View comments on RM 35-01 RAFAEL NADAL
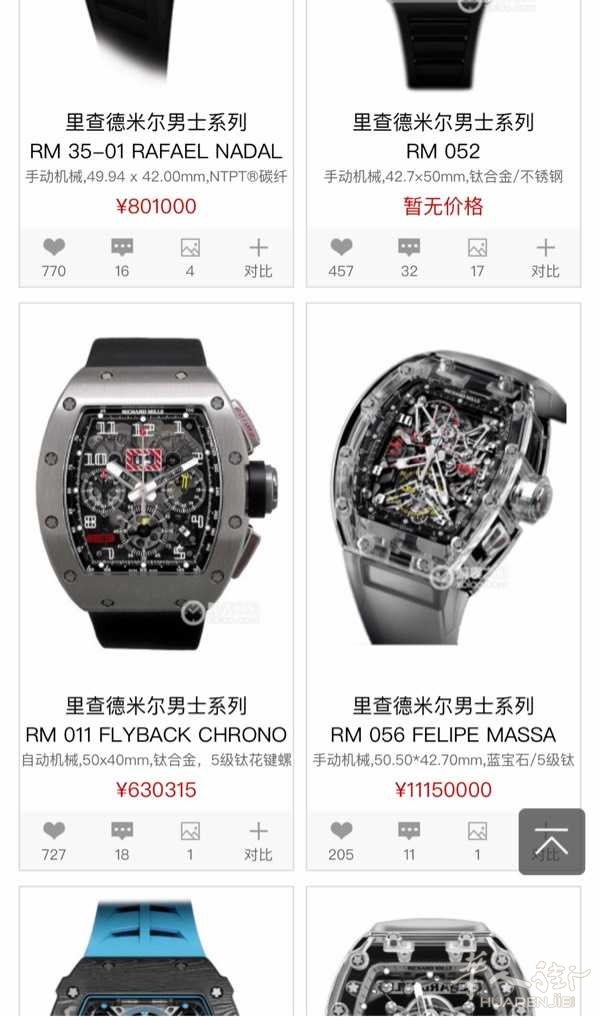 (x=122, y=257)
